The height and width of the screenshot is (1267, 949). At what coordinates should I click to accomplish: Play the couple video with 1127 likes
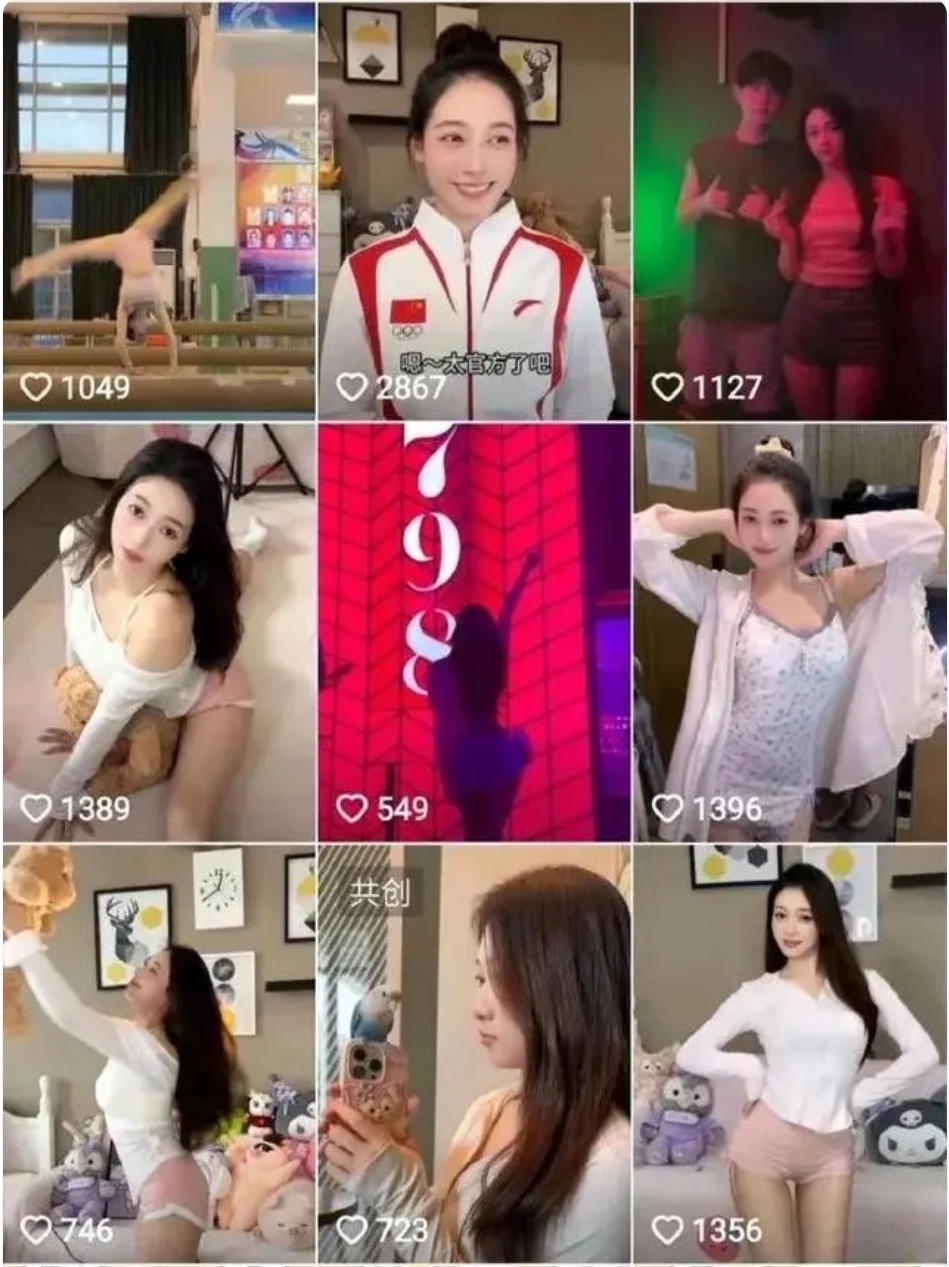pos(790,210)
